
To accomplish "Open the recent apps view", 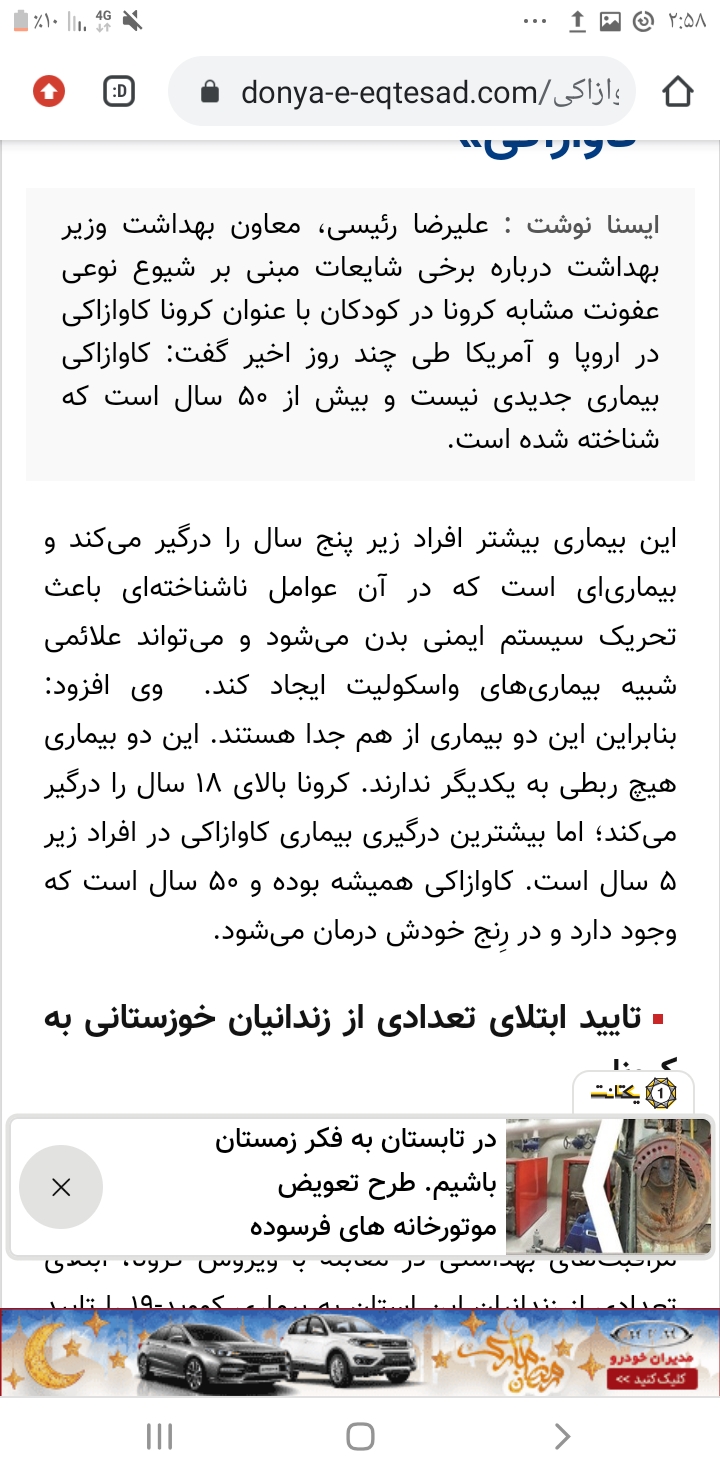I will pos(159,1437).
